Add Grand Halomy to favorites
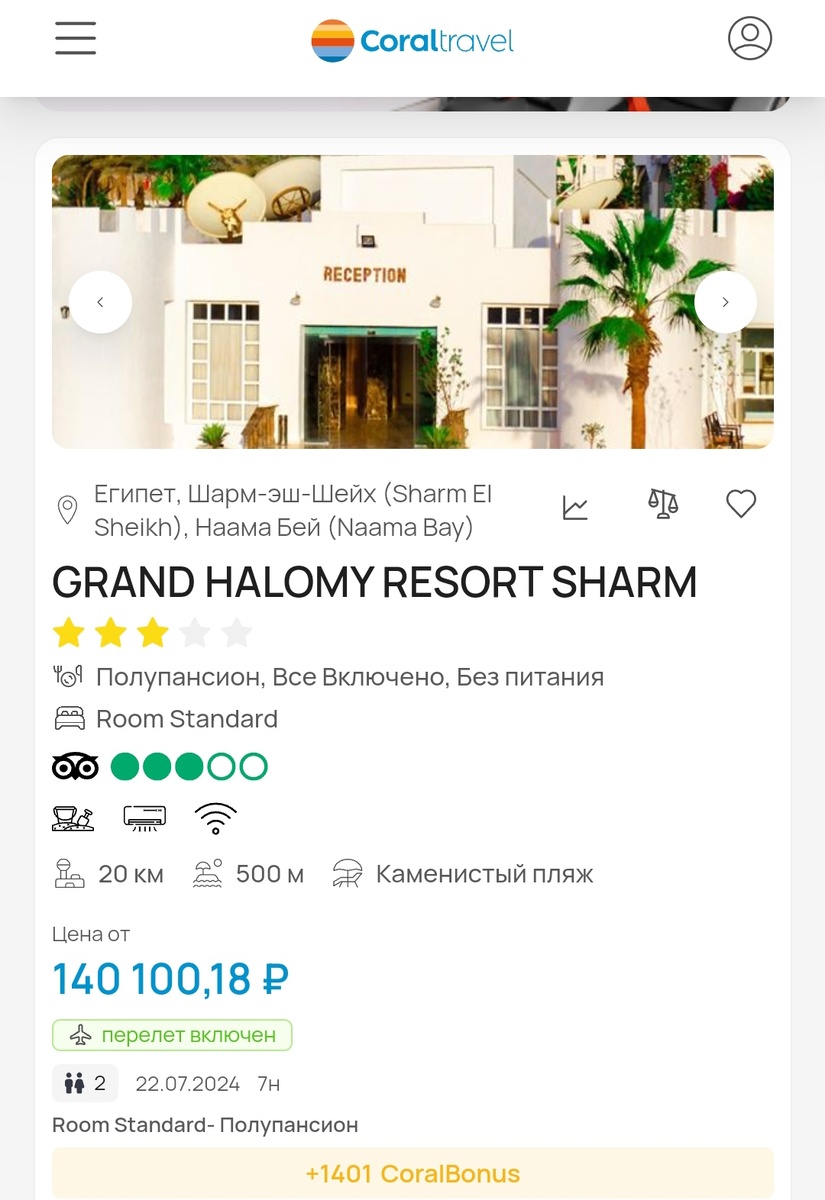825x1200 pixels. pos(741,505)
